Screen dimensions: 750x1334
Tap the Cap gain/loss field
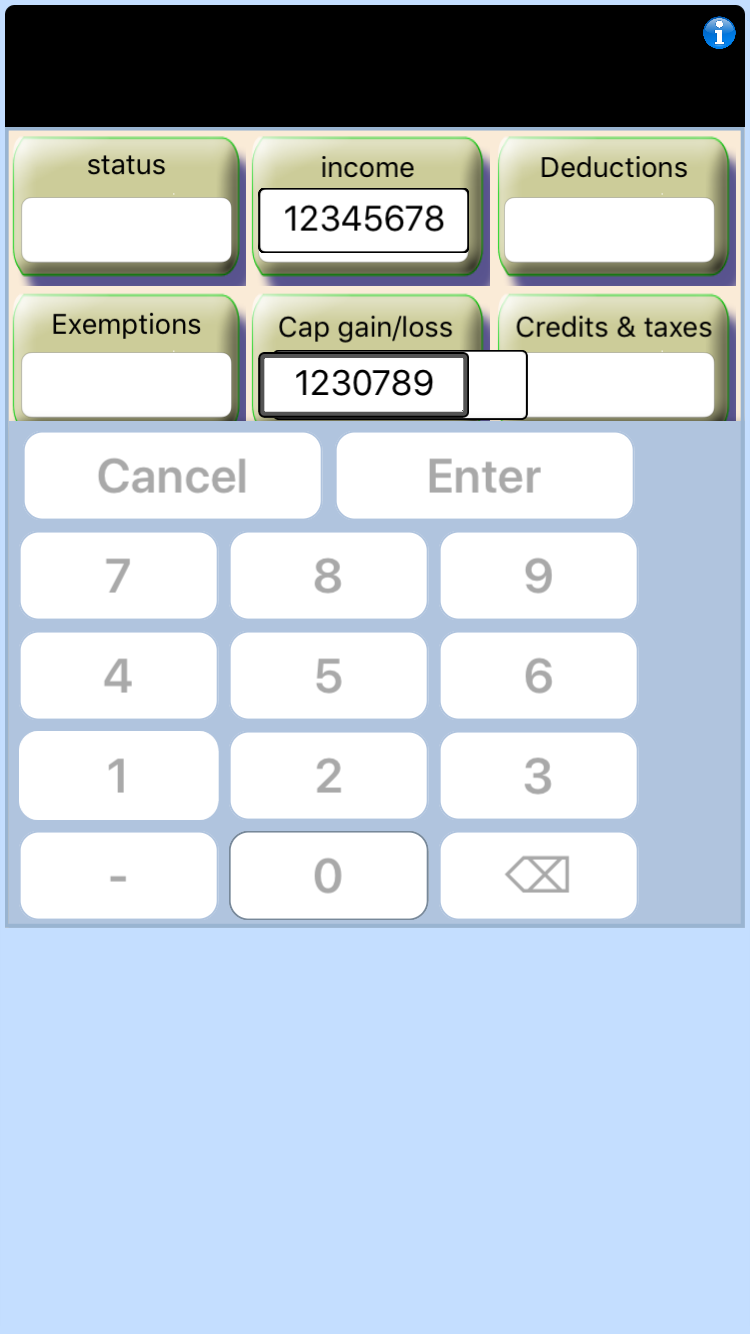(x=363, y=384)
